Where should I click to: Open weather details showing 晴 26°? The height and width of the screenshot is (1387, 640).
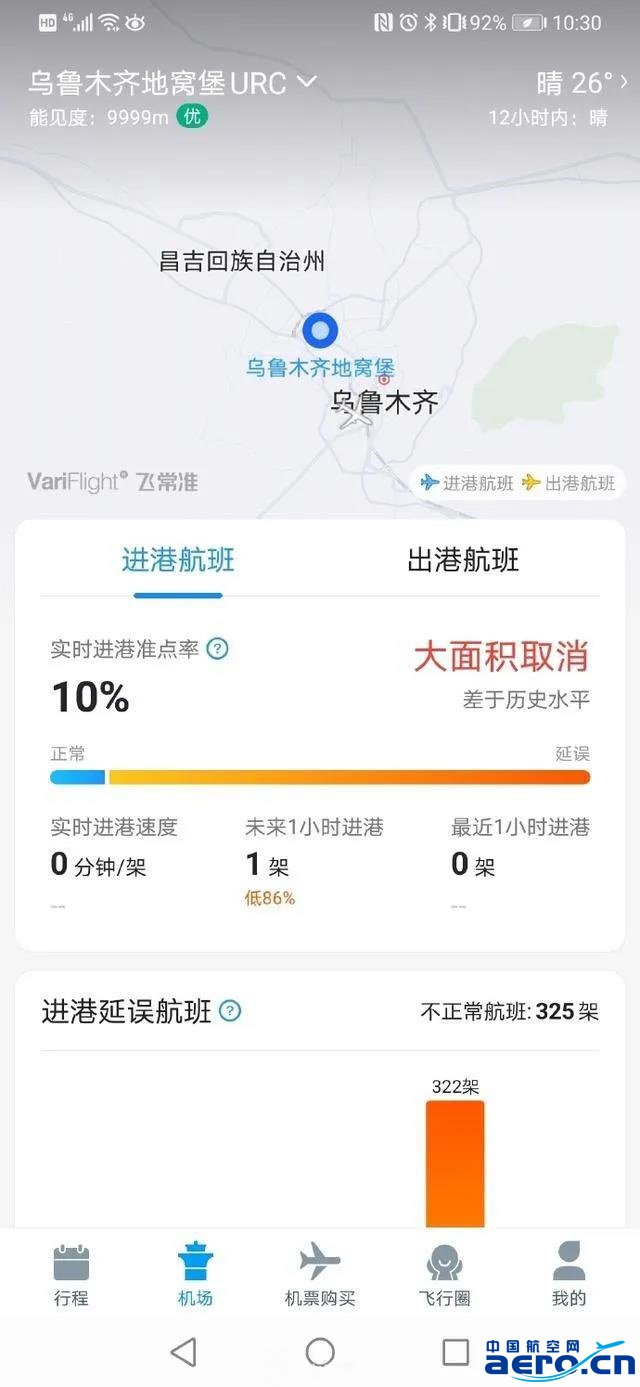tap(582, 82)
